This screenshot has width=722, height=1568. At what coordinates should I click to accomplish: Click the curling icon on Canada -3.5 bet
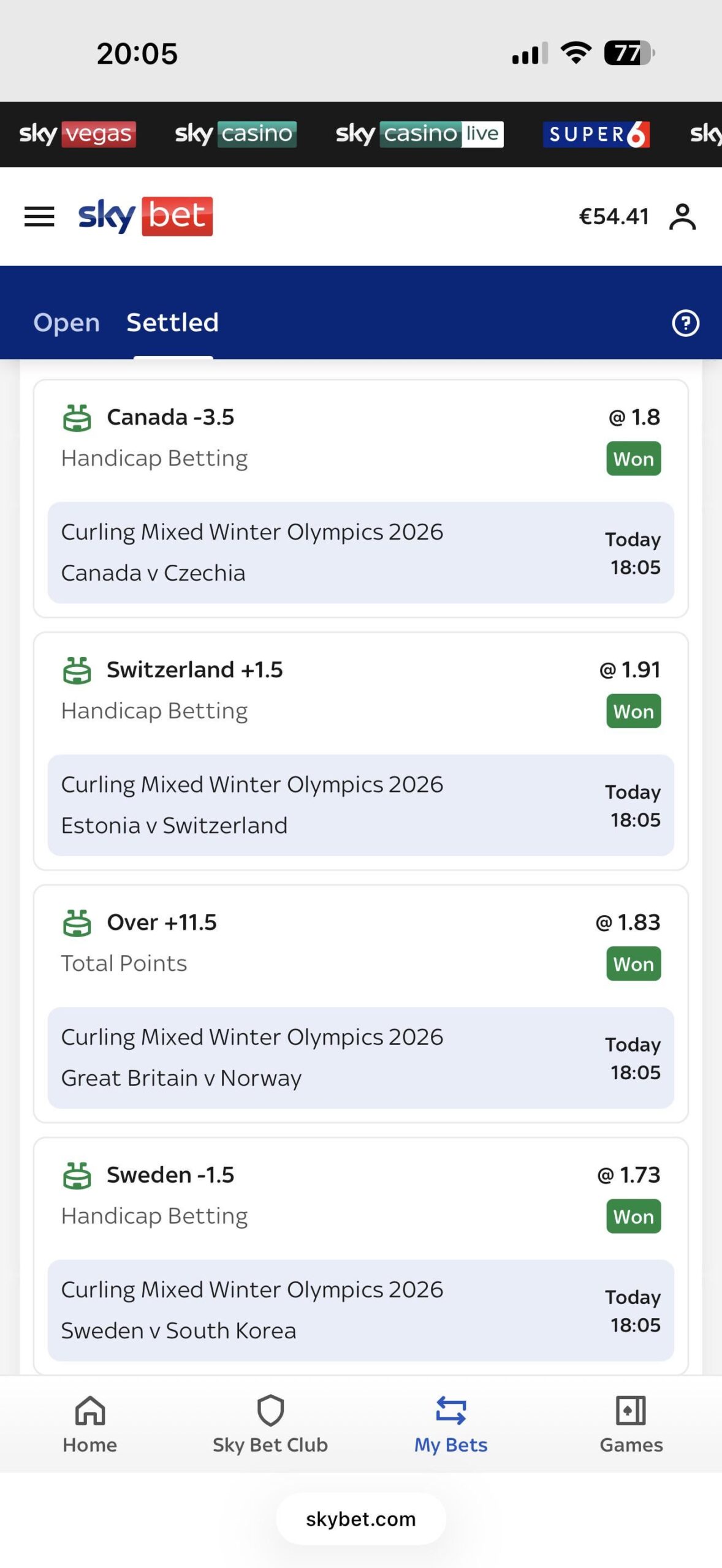pyautogui.click(x=77, y=417)
